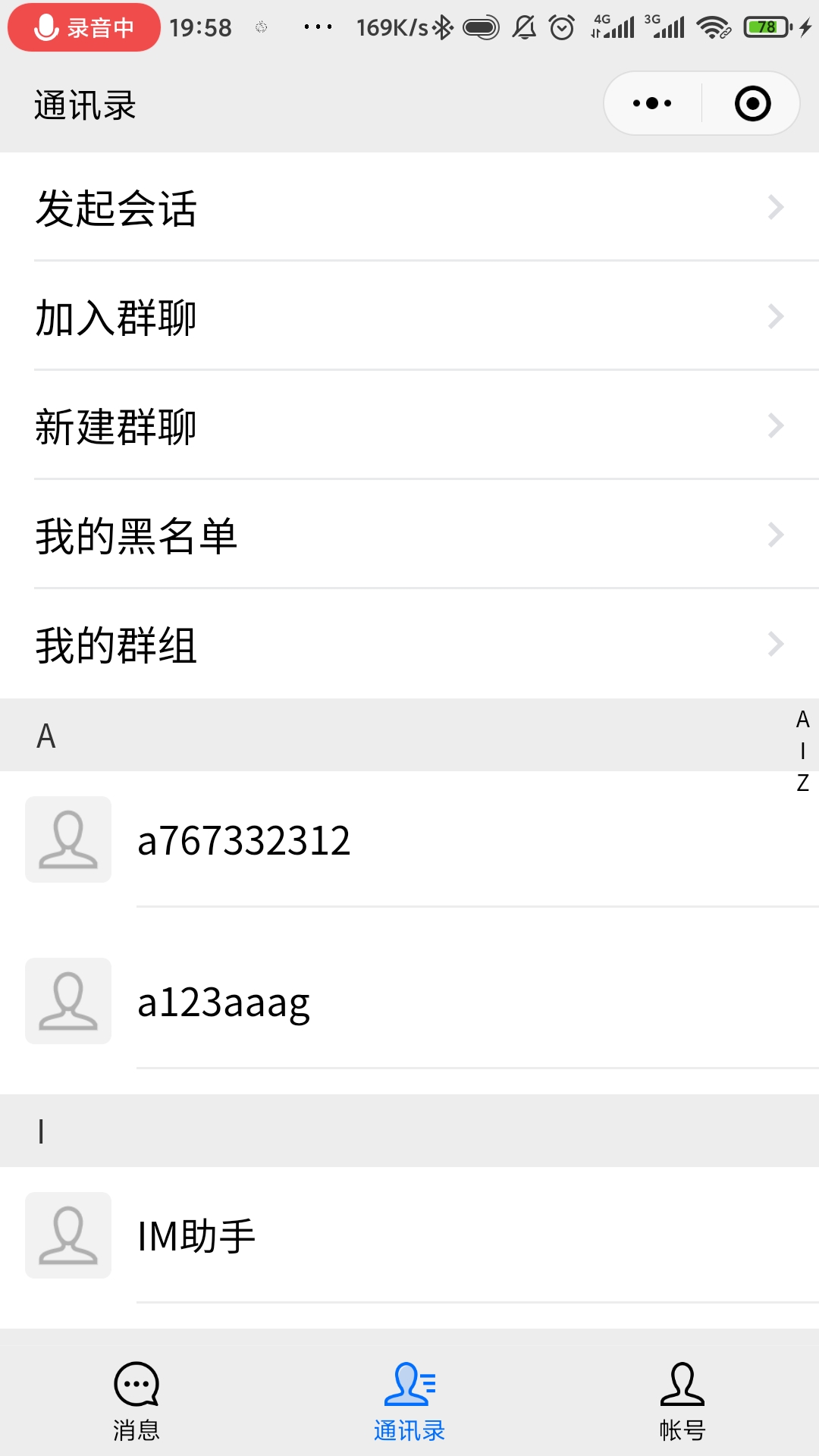
Task: Close the mini program via circle icon
Action: coord(752,104)
